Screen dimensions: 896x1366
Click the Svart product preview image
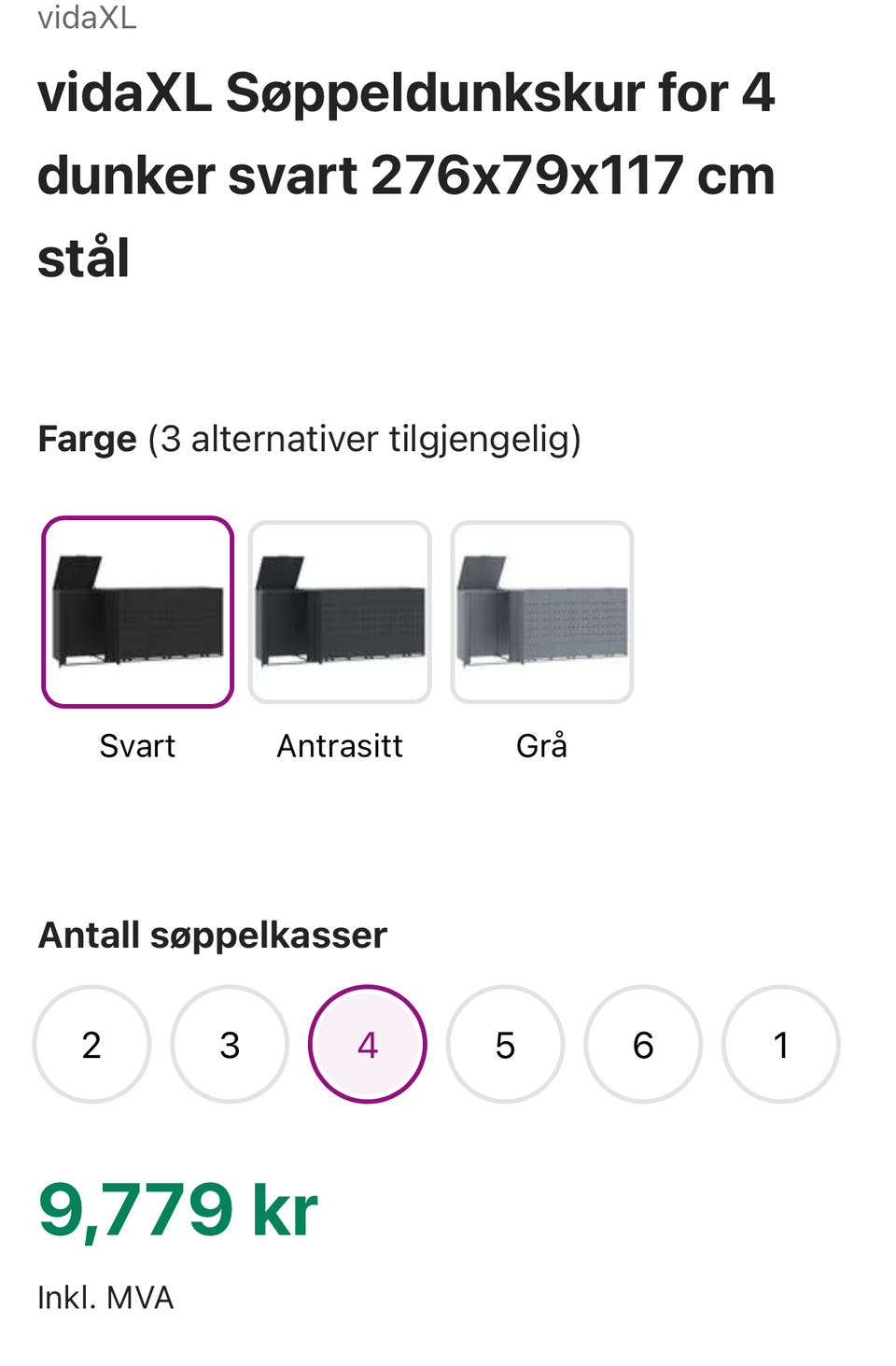click(x=137, y=610)
